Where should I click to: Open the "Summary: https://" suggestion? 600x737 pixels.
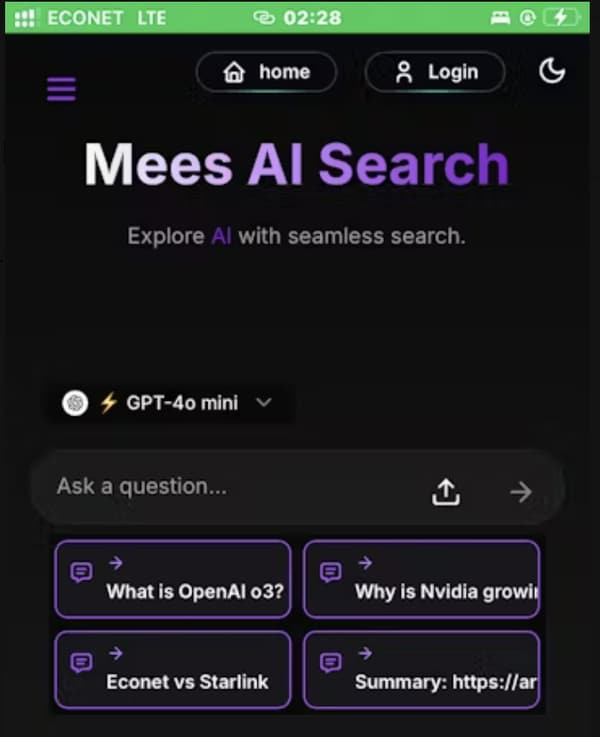pyautogui.click(x=421, y=670)
